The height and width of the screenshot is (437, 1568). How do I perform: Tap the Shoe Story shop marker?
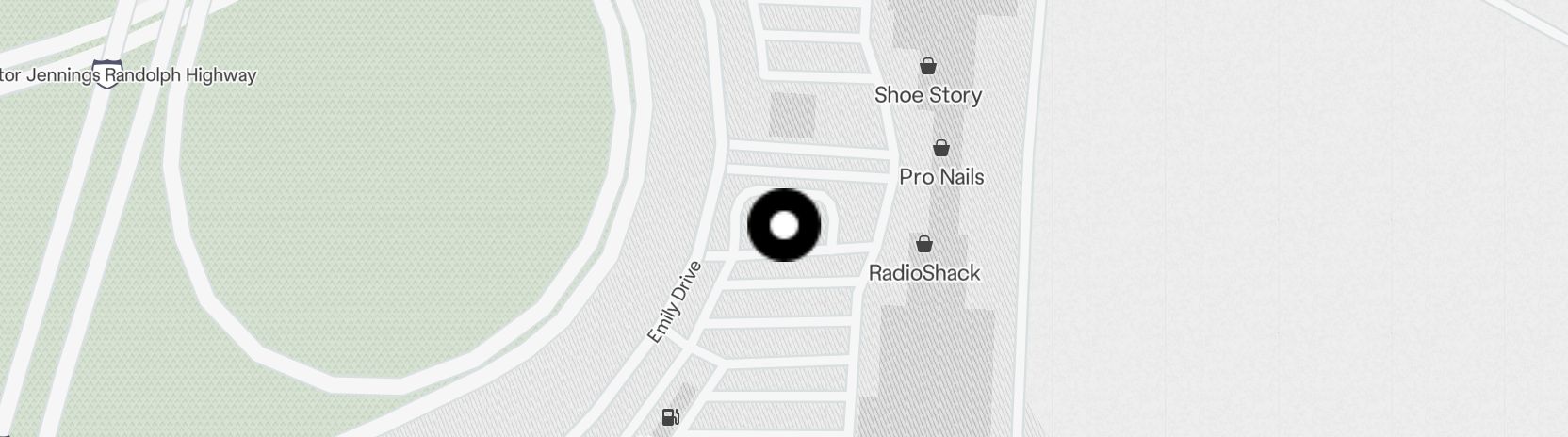tap(928, 67)
